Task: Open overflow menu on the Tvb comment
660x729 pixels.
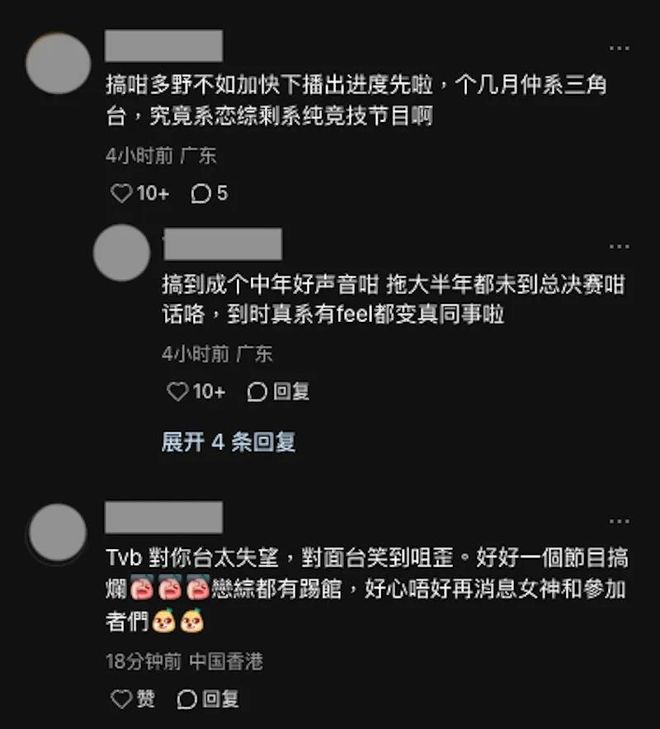Action: [x=620, y=522]
